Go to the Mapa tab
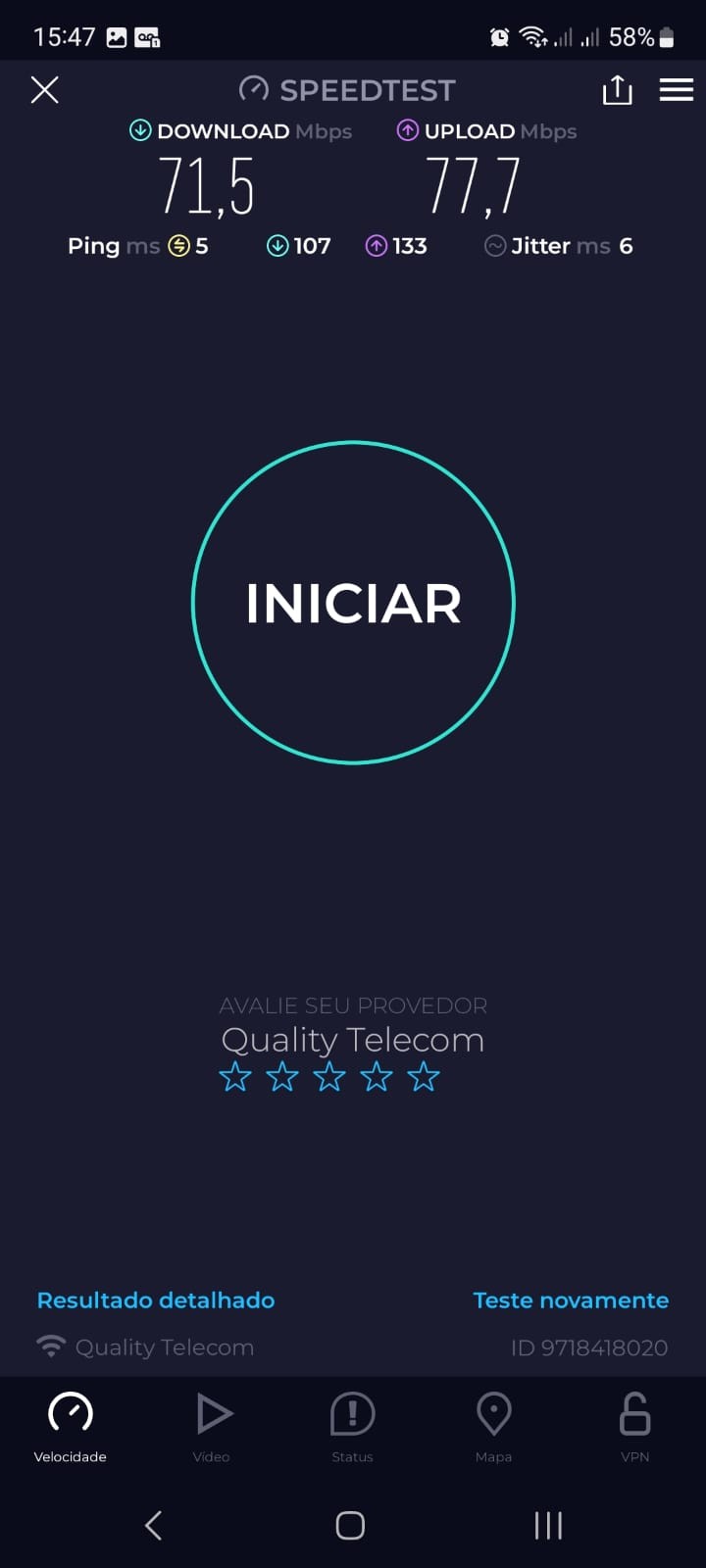 point(493,1427)
